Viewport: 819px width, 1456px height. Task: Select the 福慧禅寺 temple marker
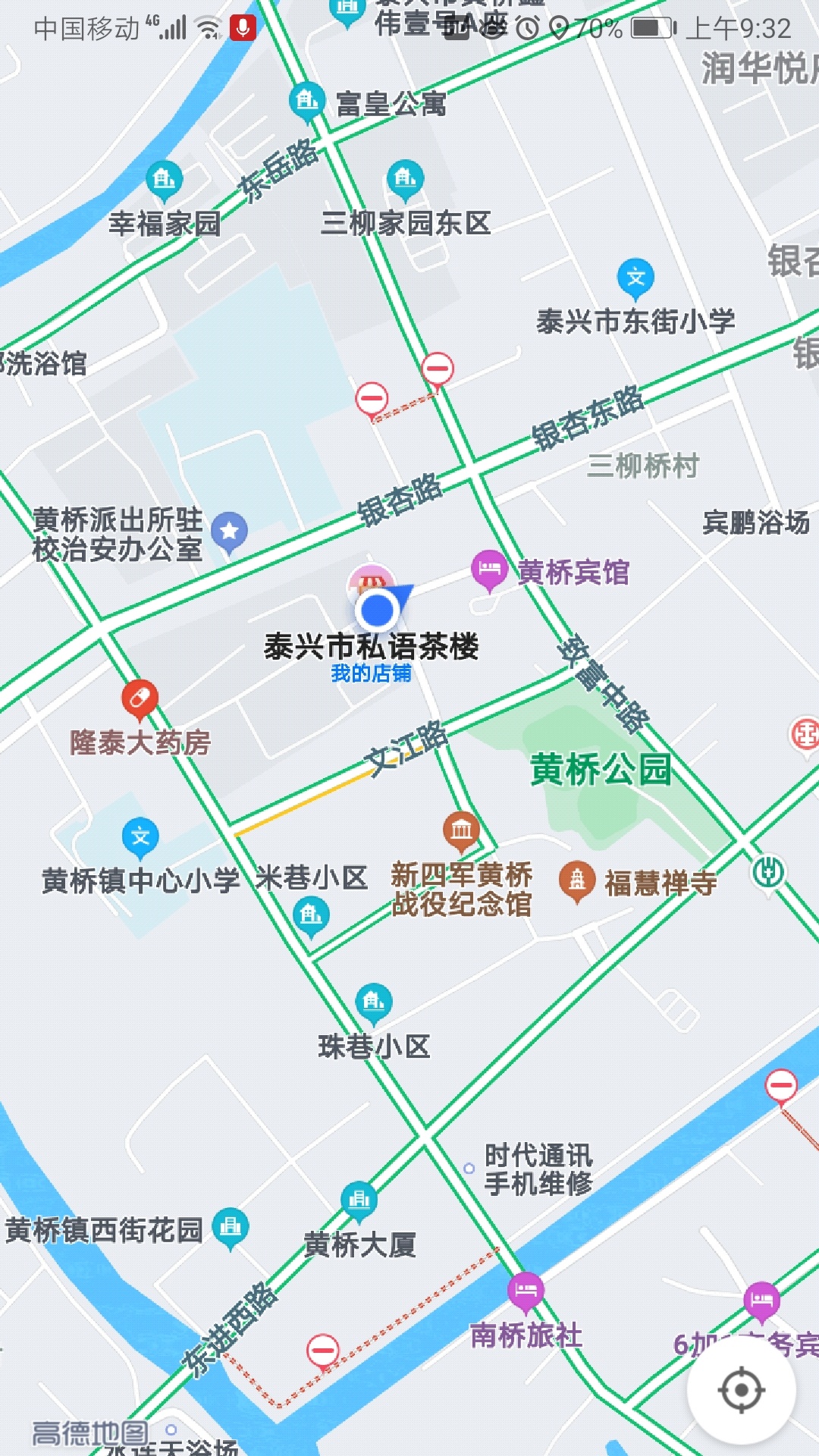click(577, 880)
